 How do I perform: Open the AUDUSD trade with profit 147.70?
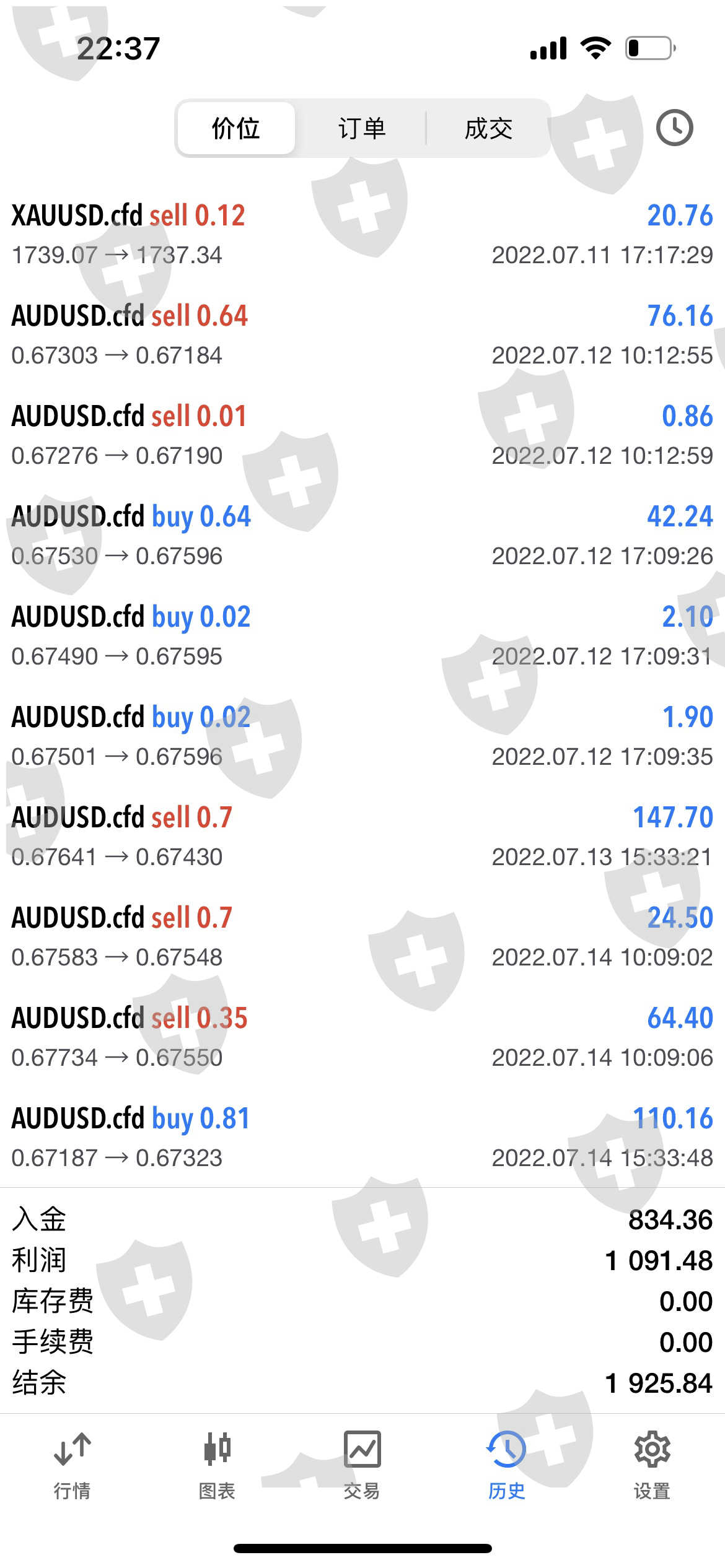(x=362, y=836)
